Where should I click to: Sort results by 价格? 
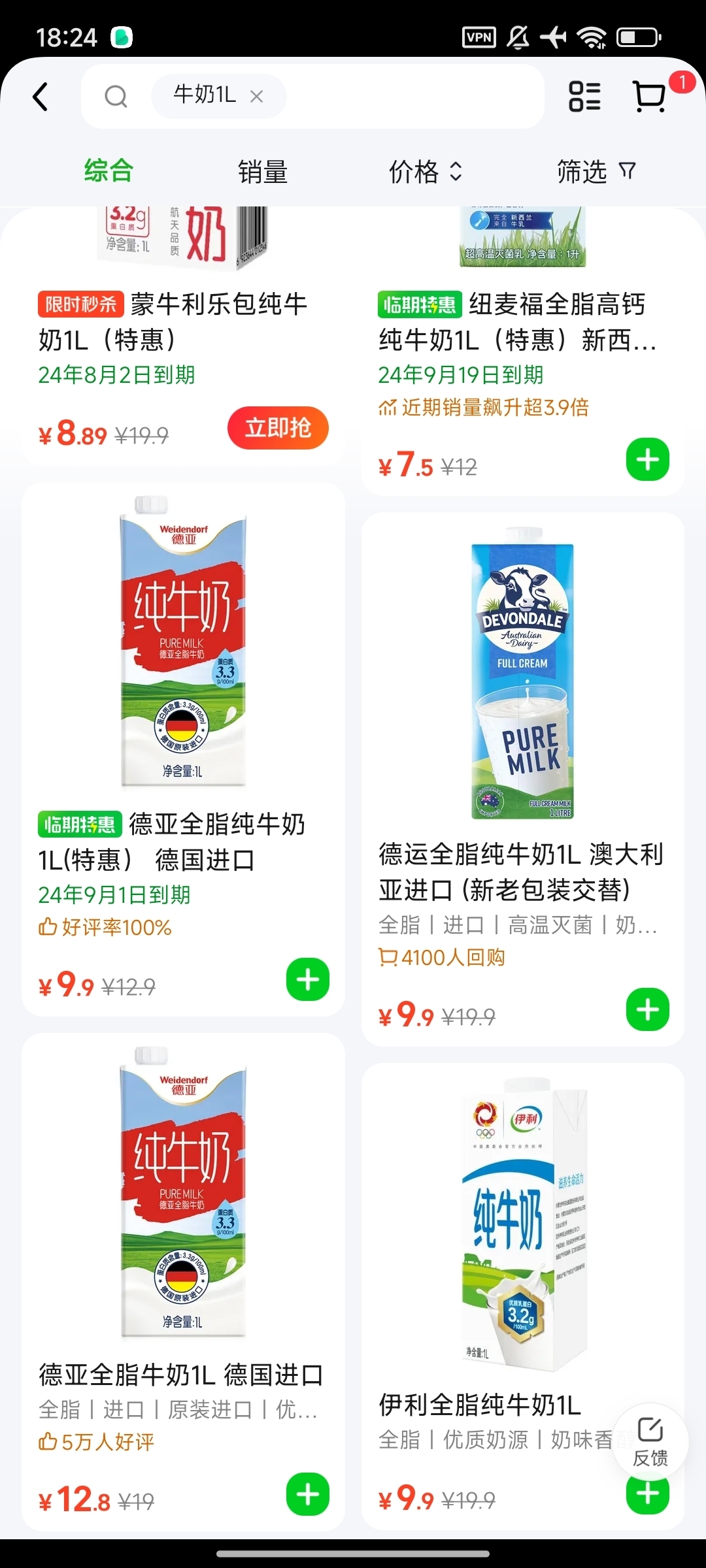[x=426, y=172]
